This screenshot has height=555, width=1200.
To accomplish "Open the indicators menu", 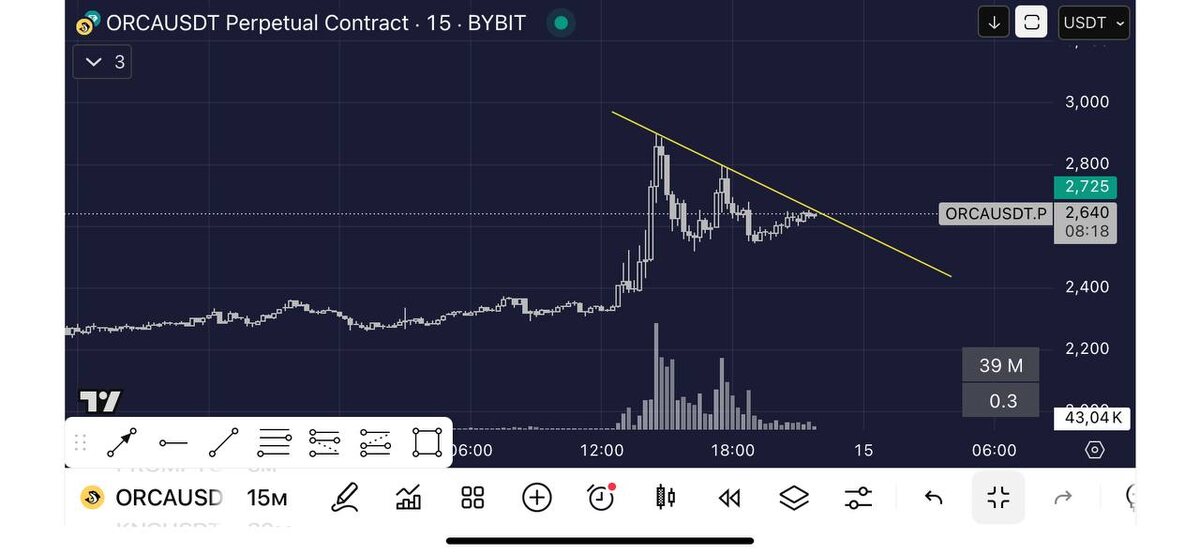I will click(408, 497).
